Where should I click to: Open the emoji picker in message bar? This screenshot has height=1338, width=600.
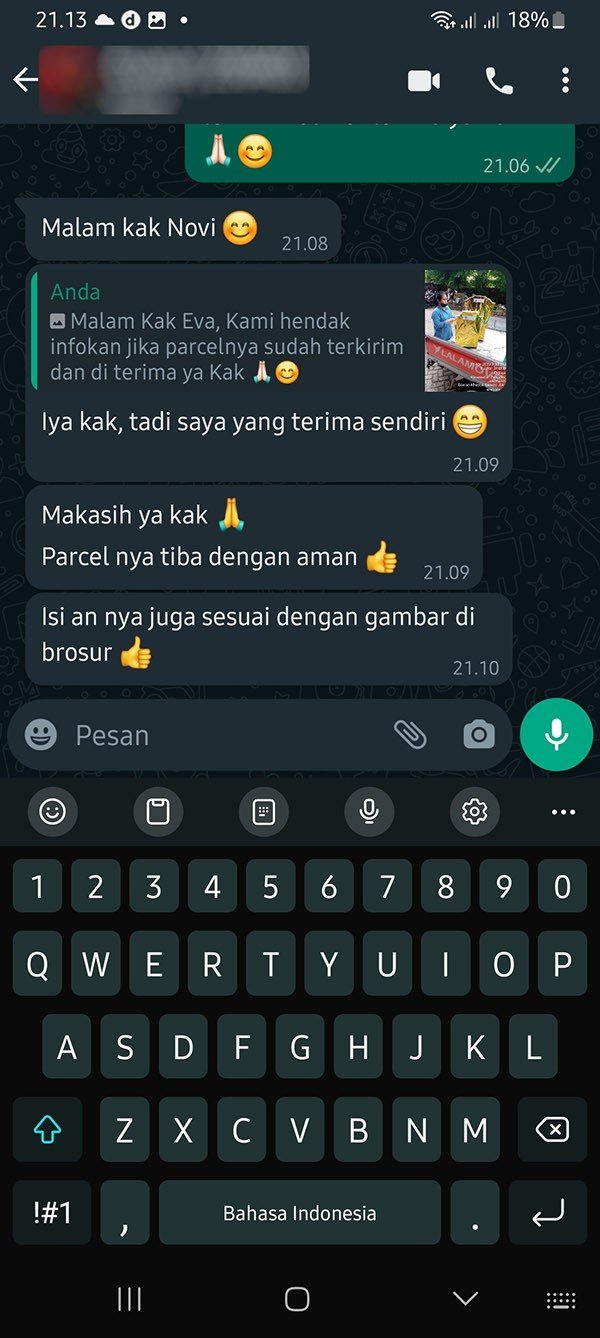[41, 735]
